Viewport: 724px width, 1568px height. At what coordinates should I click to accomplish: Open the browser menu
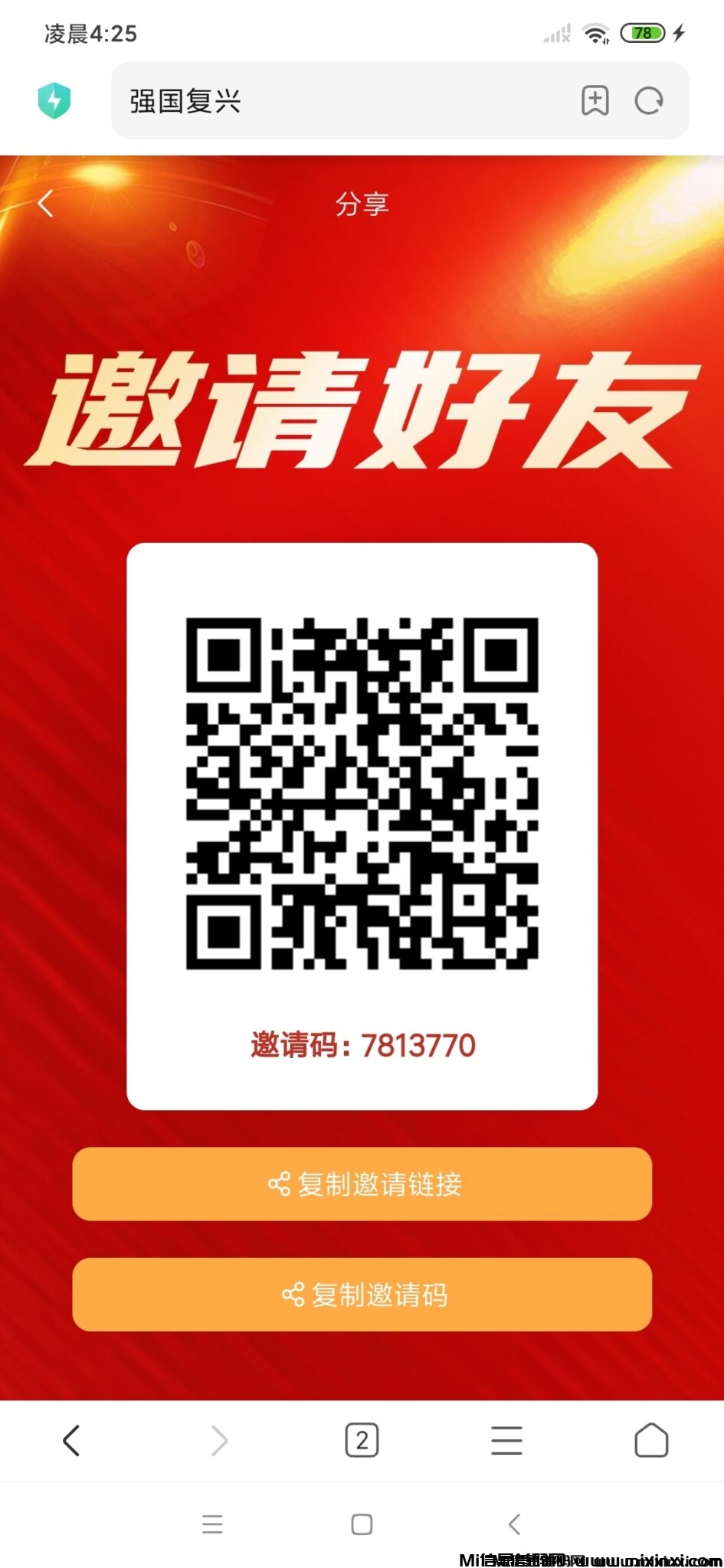(x=506, y=1440)
